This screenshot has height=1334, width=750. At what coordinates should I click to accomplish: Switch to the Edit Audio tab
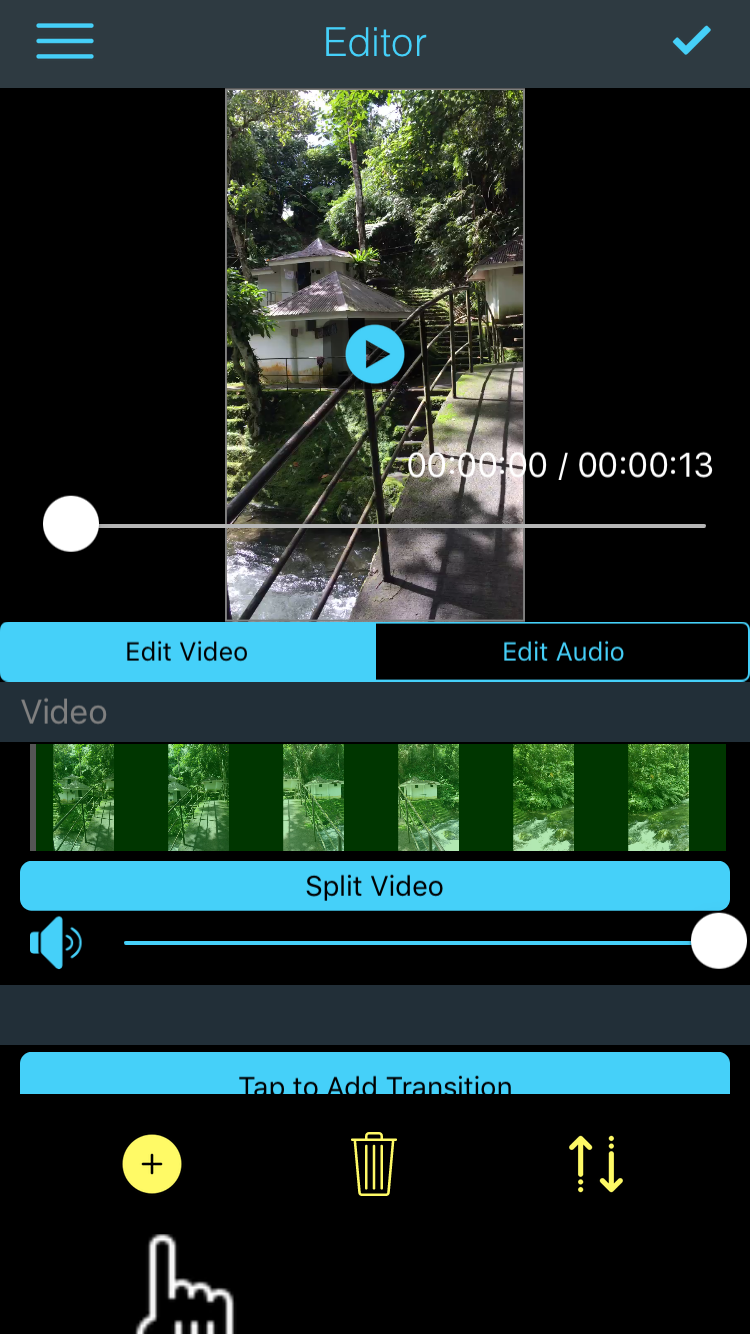pyautogui.click(x=563, y=652)
